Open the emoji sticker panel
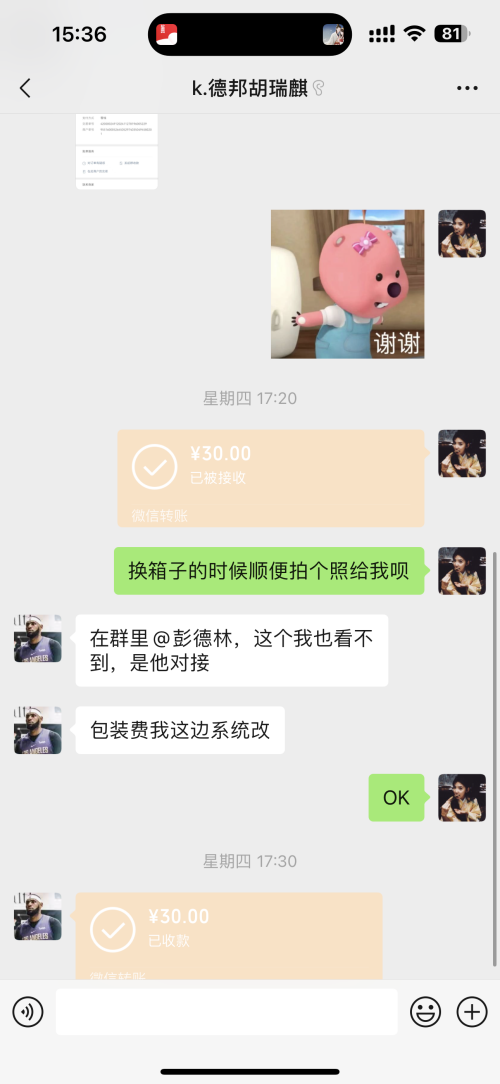 click(x=425, y=1013)
